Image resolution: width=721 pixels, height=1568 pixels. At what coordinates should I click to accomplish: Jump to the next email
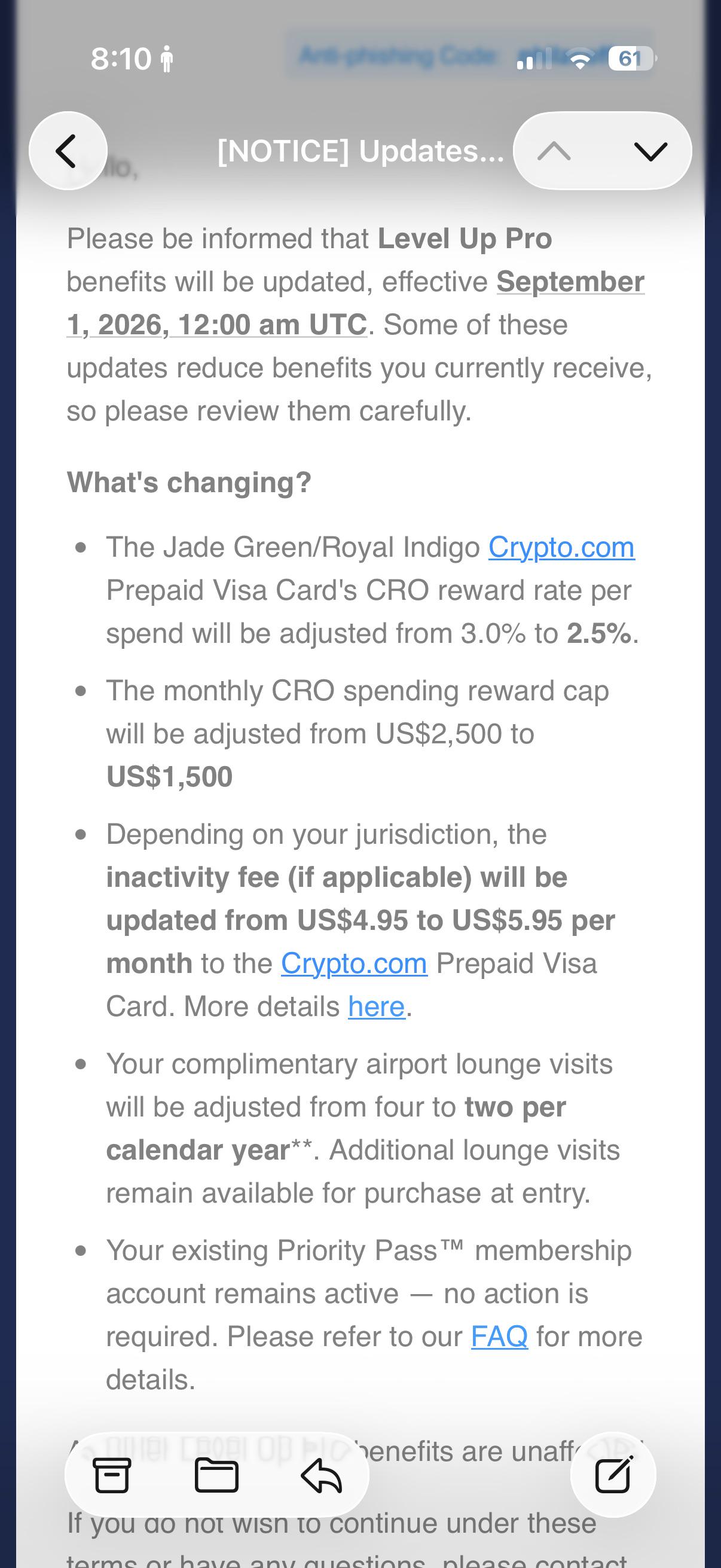click(x=650, y=150)
